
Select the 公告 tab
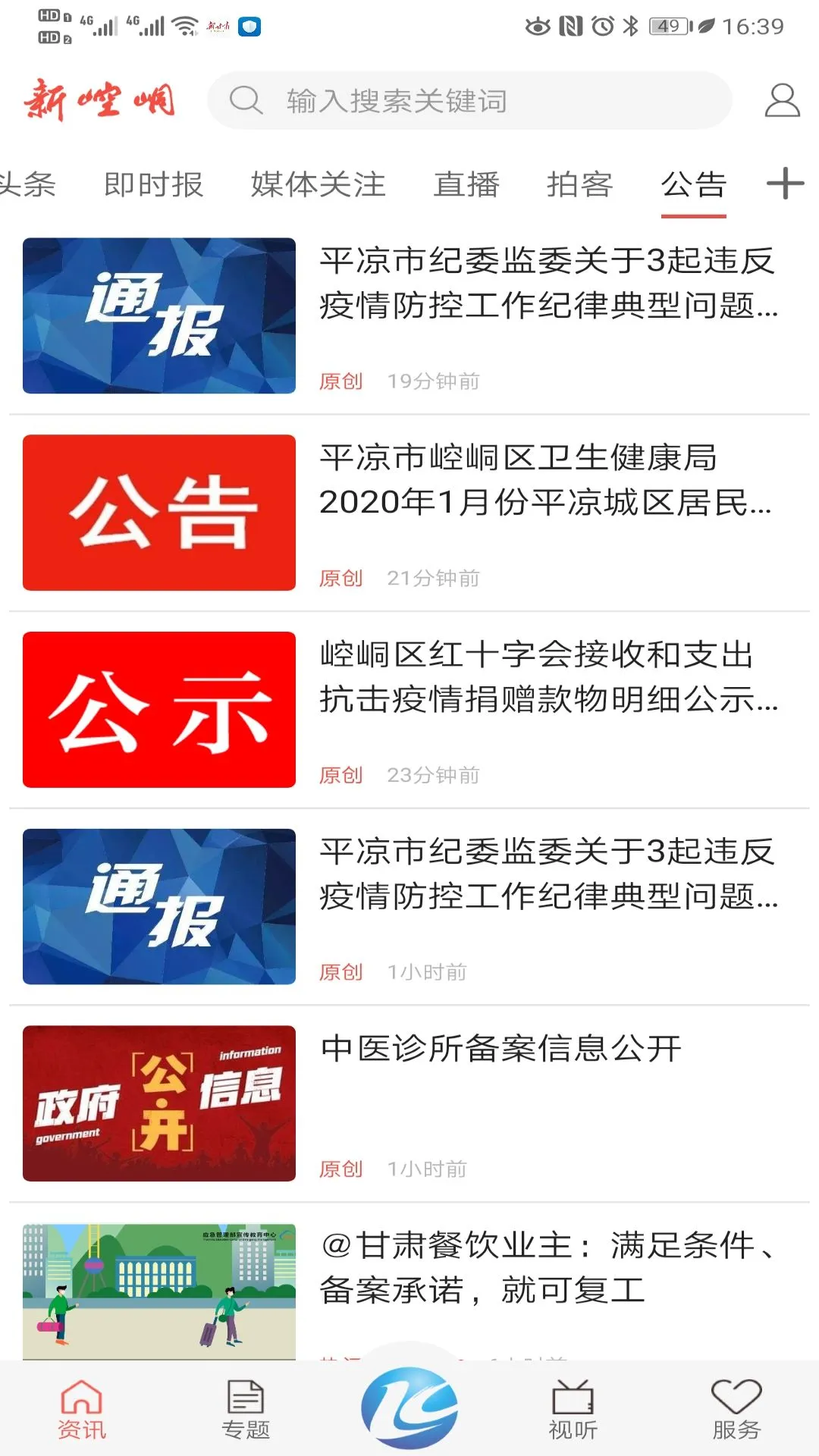tap(694, 184)
